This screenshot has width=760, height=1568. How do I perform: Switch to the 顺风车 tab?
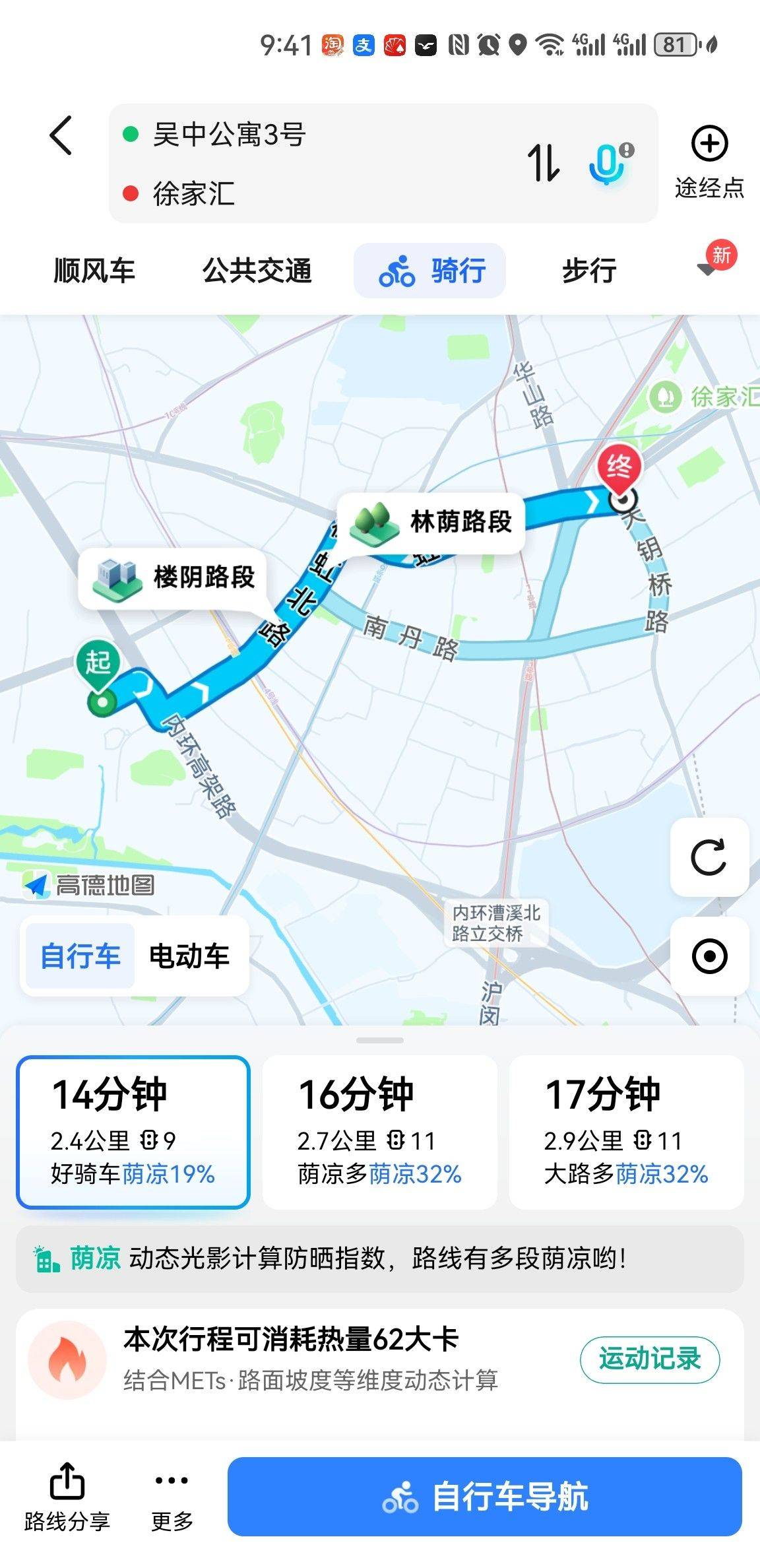[x=94, y=271]
